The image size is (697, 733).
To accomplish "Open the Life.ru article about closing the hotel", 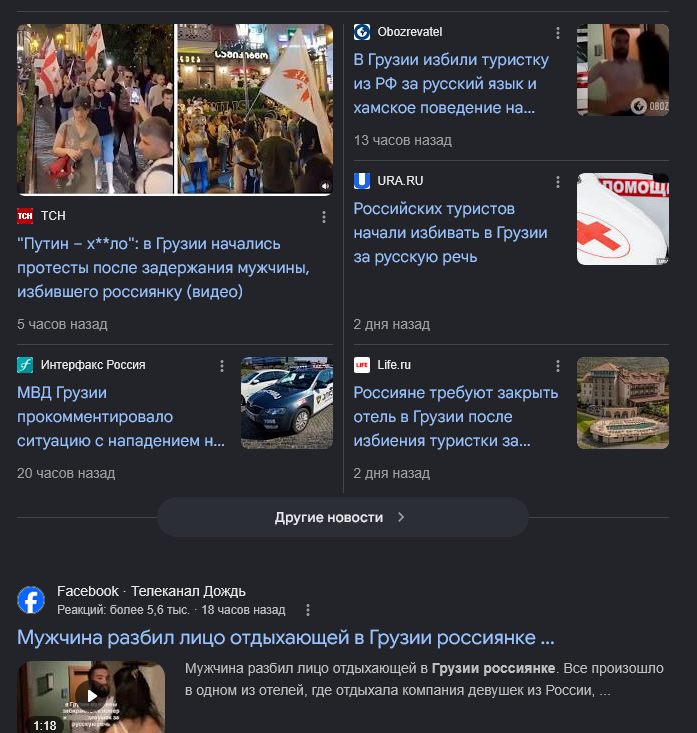I will (x=456, y=417).
